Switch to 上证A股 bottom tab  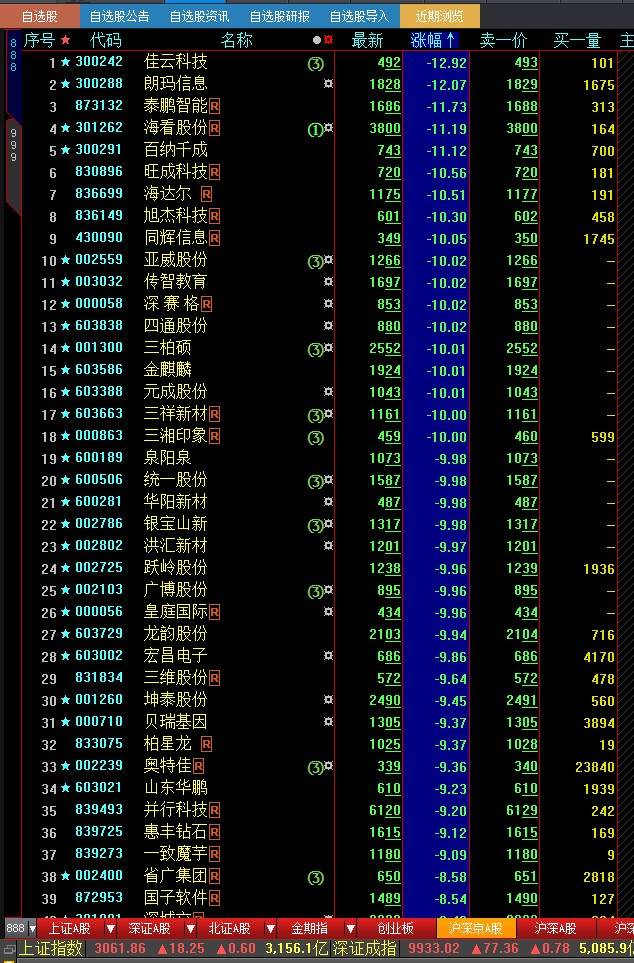pyautogui.click(x=70, y=928)
